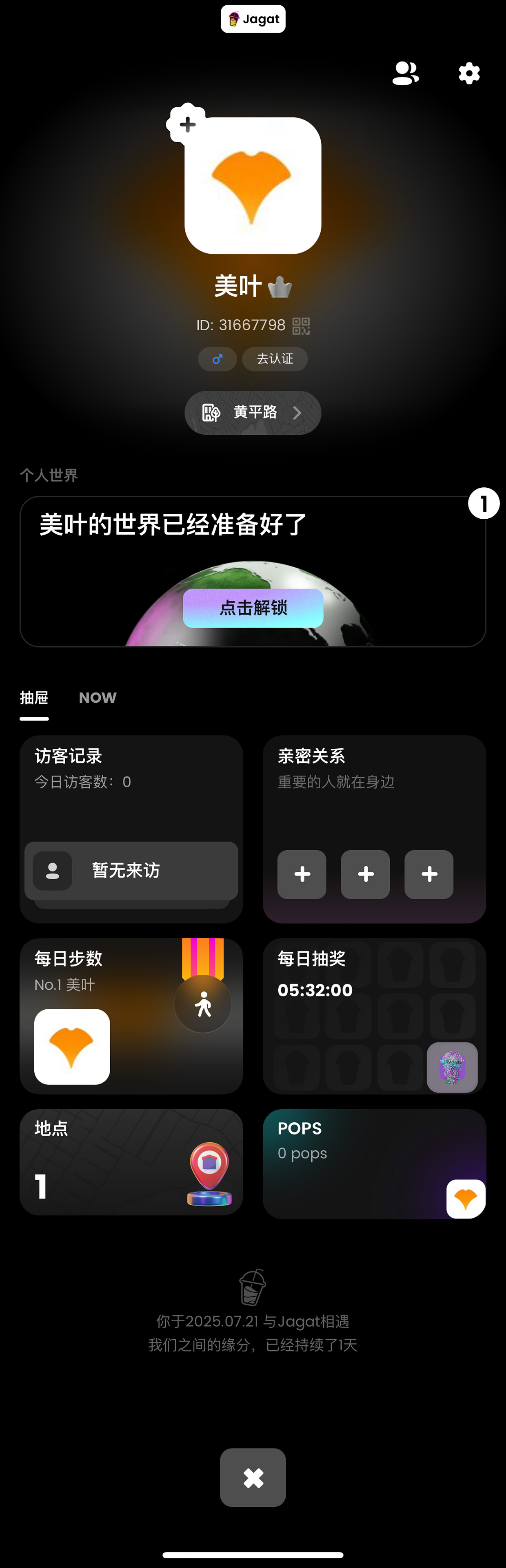Select the 抽屉 tab
Viewport: 506px width, 1568px height.
click(x=34, y=698)
